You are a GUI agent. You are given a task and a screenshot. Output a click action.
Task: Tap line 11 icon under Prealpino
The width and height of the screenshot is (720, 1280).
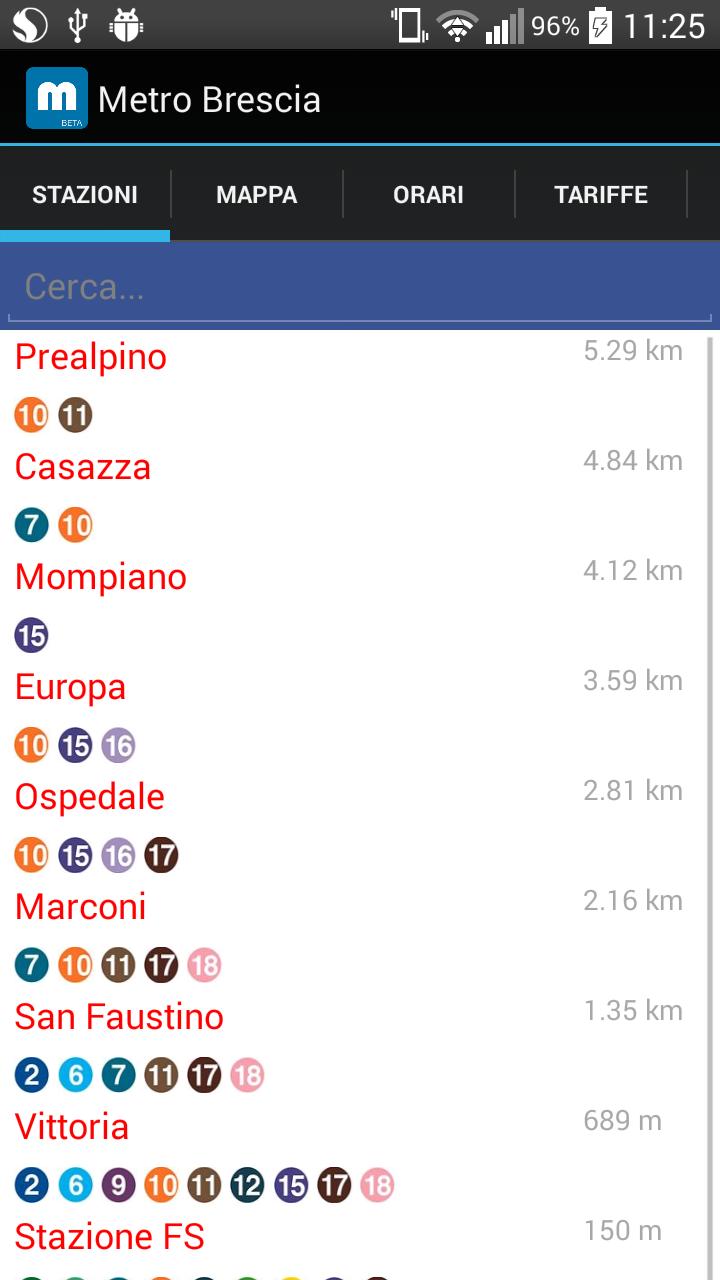pos(74,414)
